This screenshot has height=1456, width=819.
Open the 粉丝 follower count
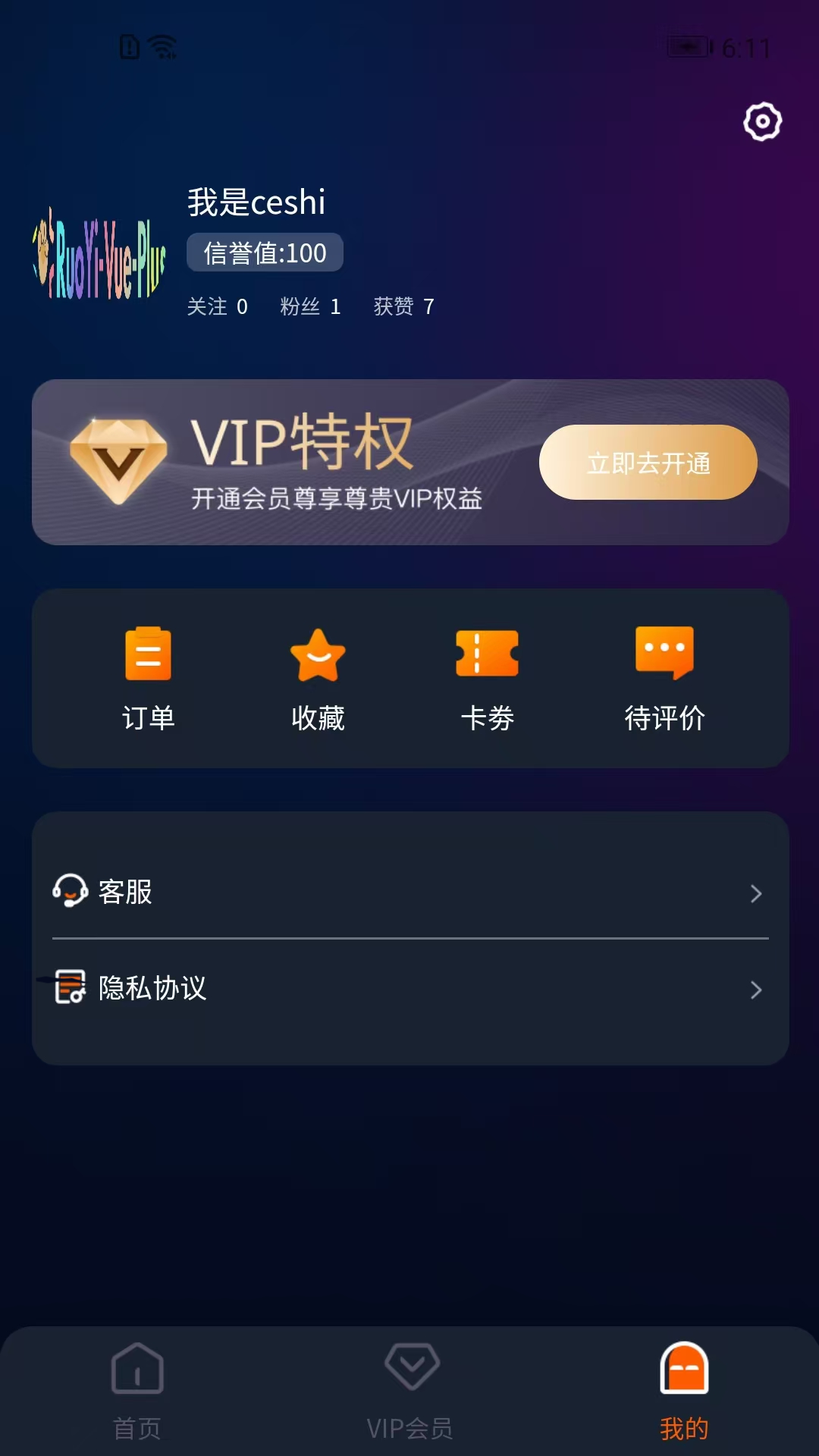click(312, 306)
